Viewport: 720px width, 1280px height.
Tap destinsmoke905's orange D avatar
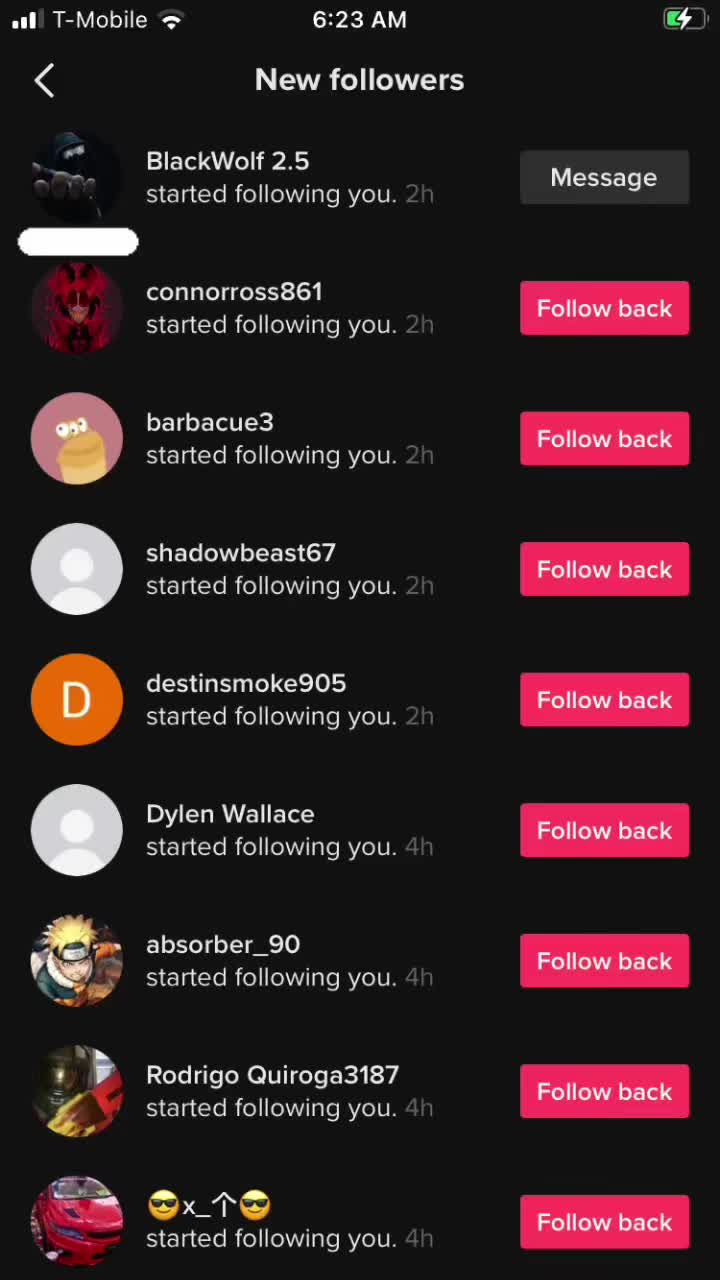point(77,700)
